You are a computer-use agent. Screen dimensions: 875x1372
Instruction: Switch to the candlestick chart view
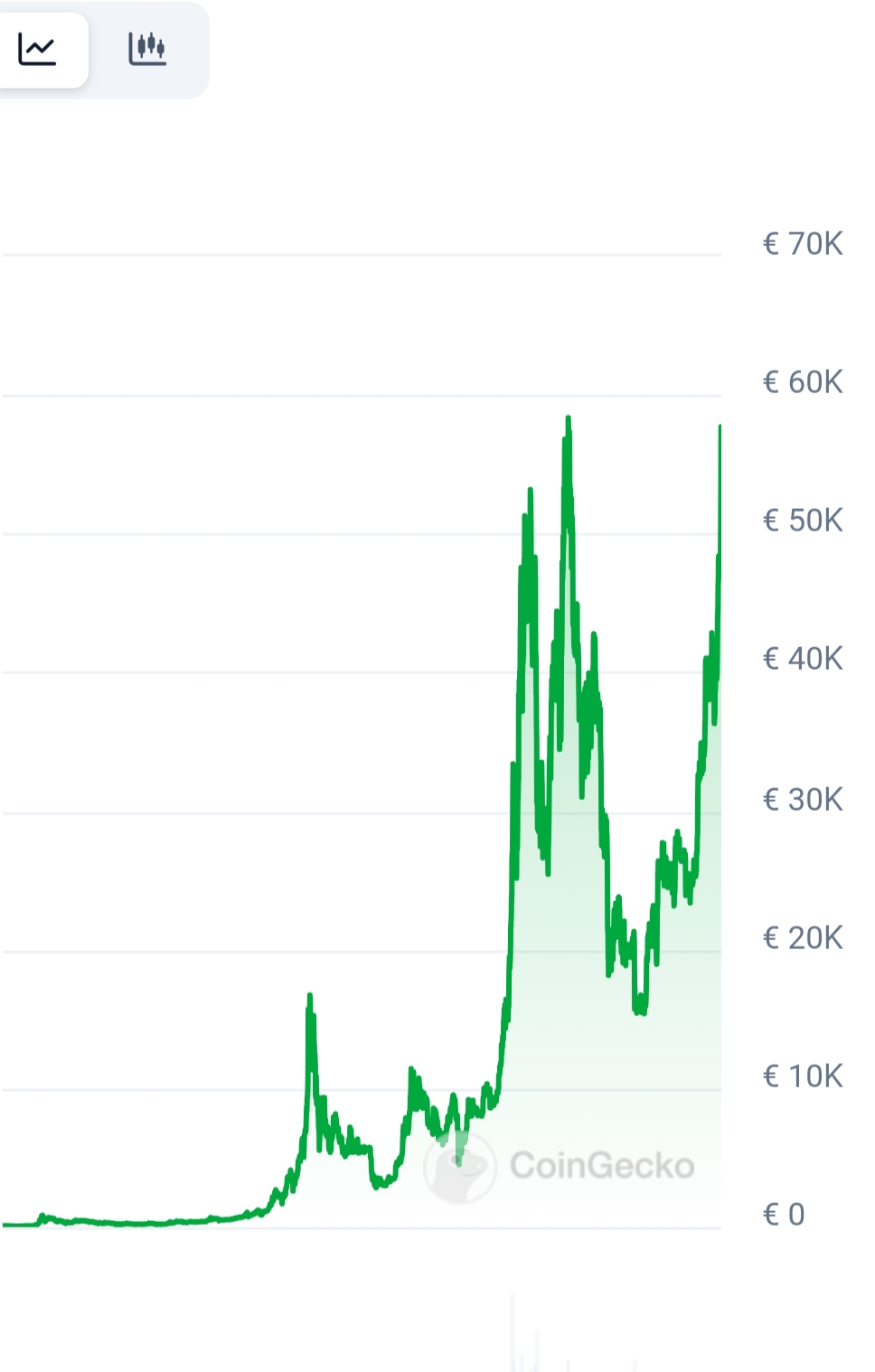pyautogui.click(x=147, y=50)
